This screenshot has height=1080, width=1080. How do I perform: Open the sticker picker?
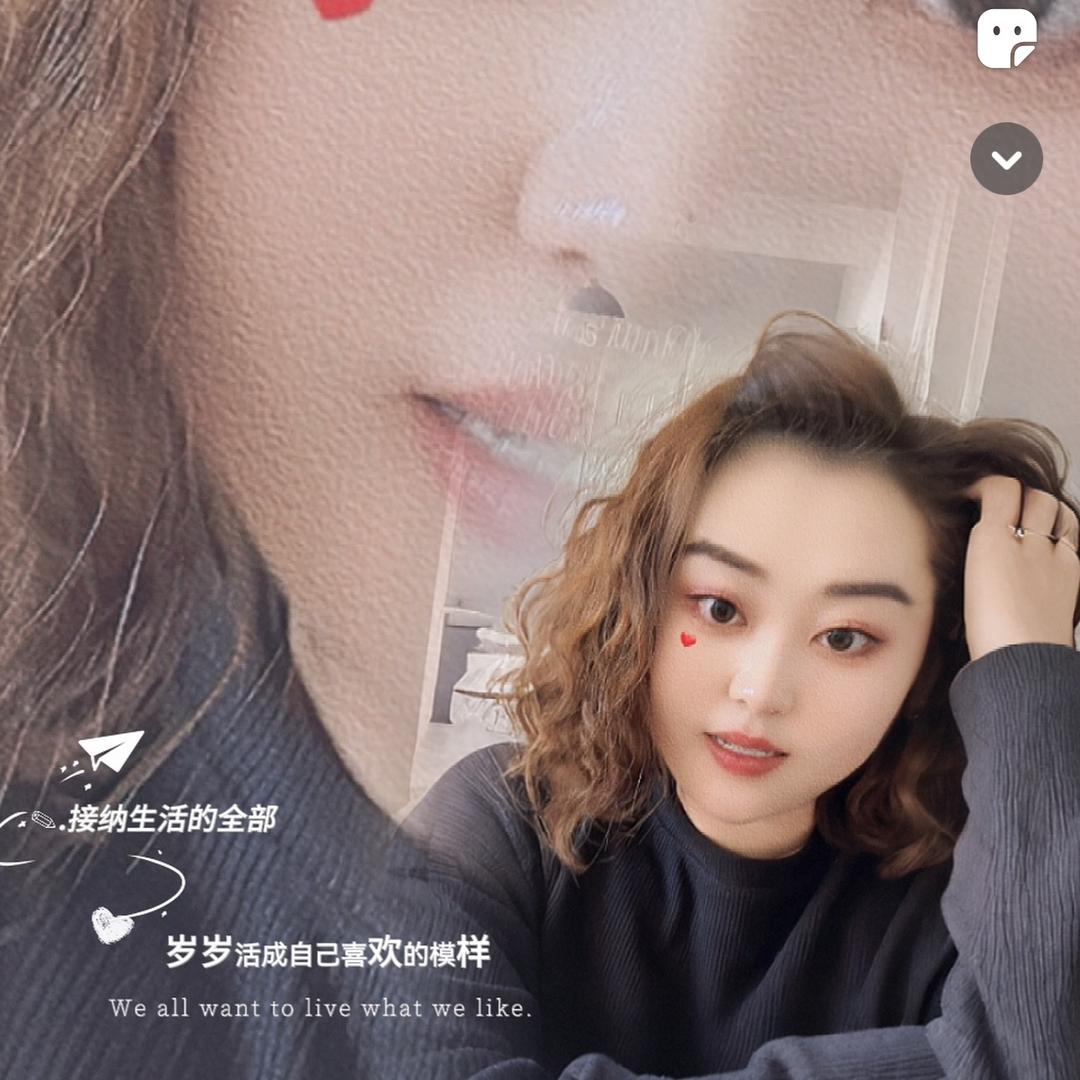[x=1006, y=39]
